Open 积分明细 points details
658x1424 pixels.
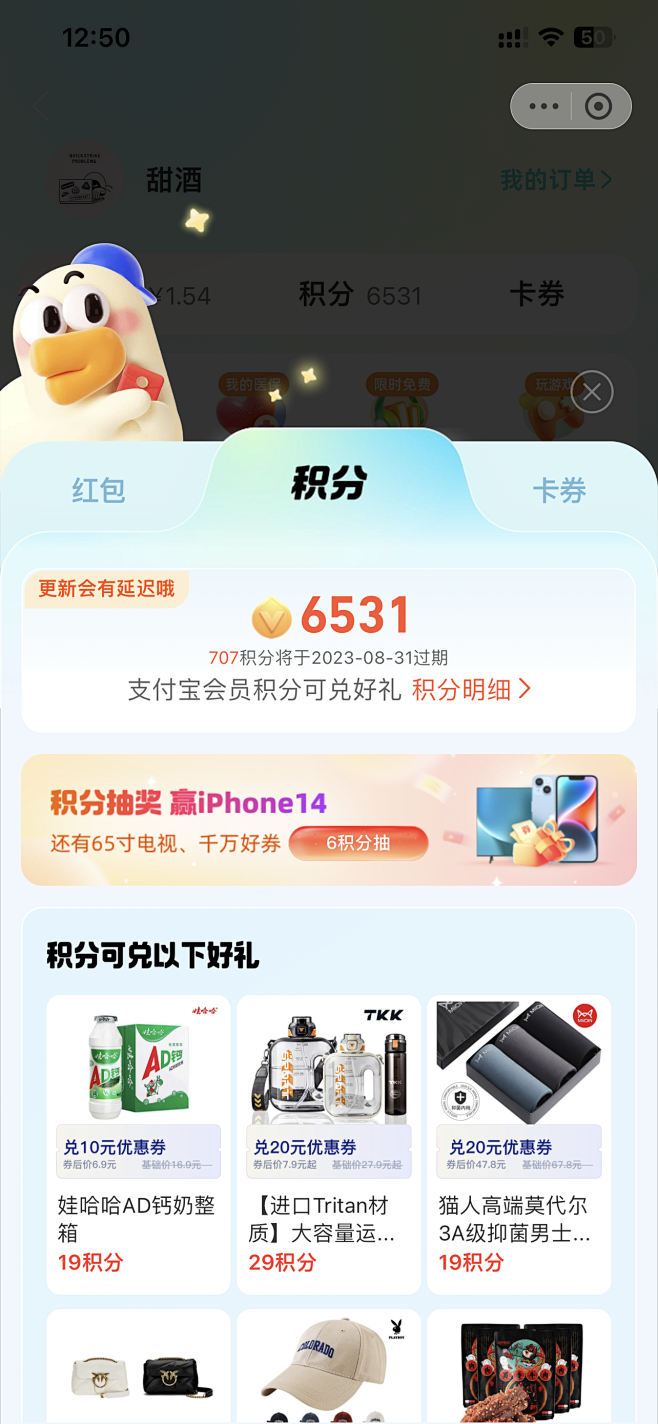471,690
